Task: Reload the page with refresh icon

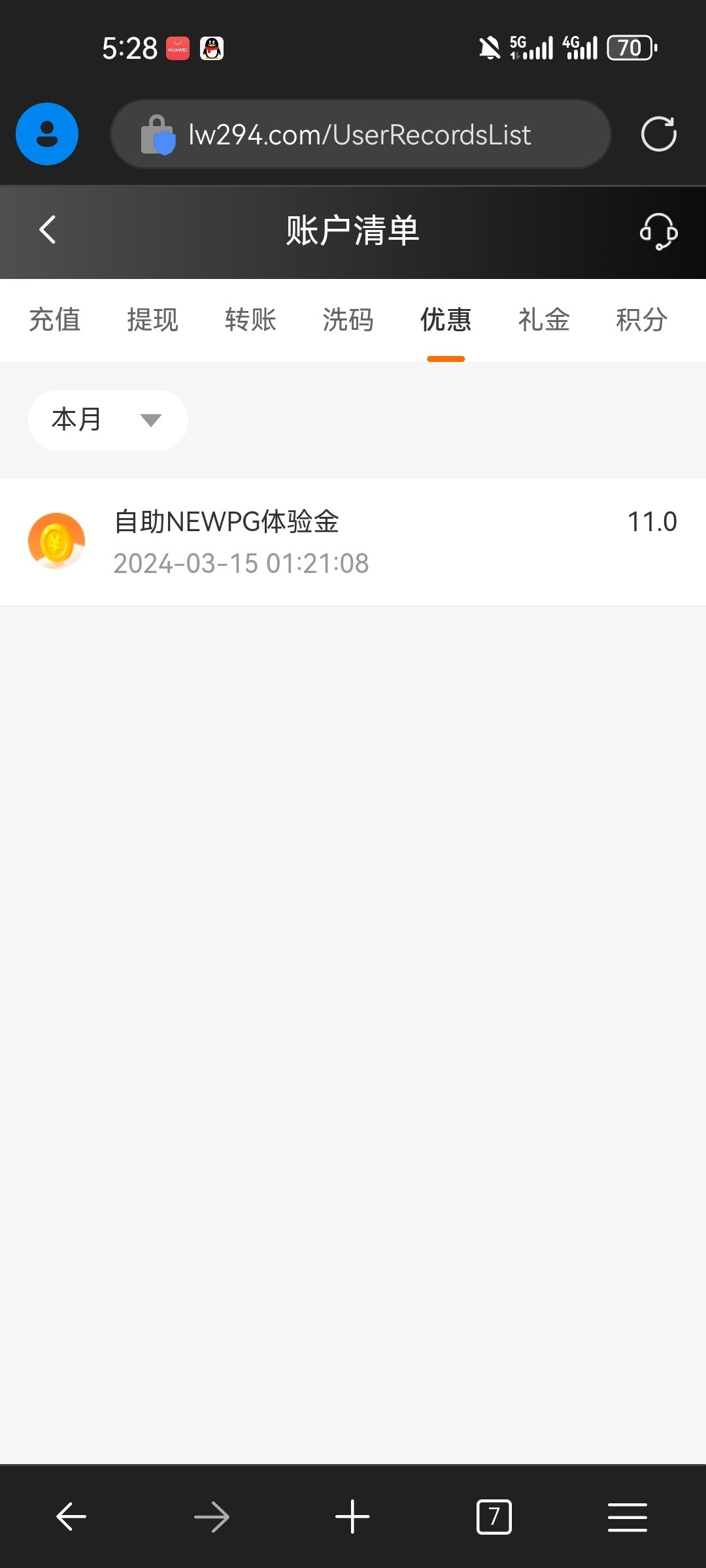Action: coord(658,135)
